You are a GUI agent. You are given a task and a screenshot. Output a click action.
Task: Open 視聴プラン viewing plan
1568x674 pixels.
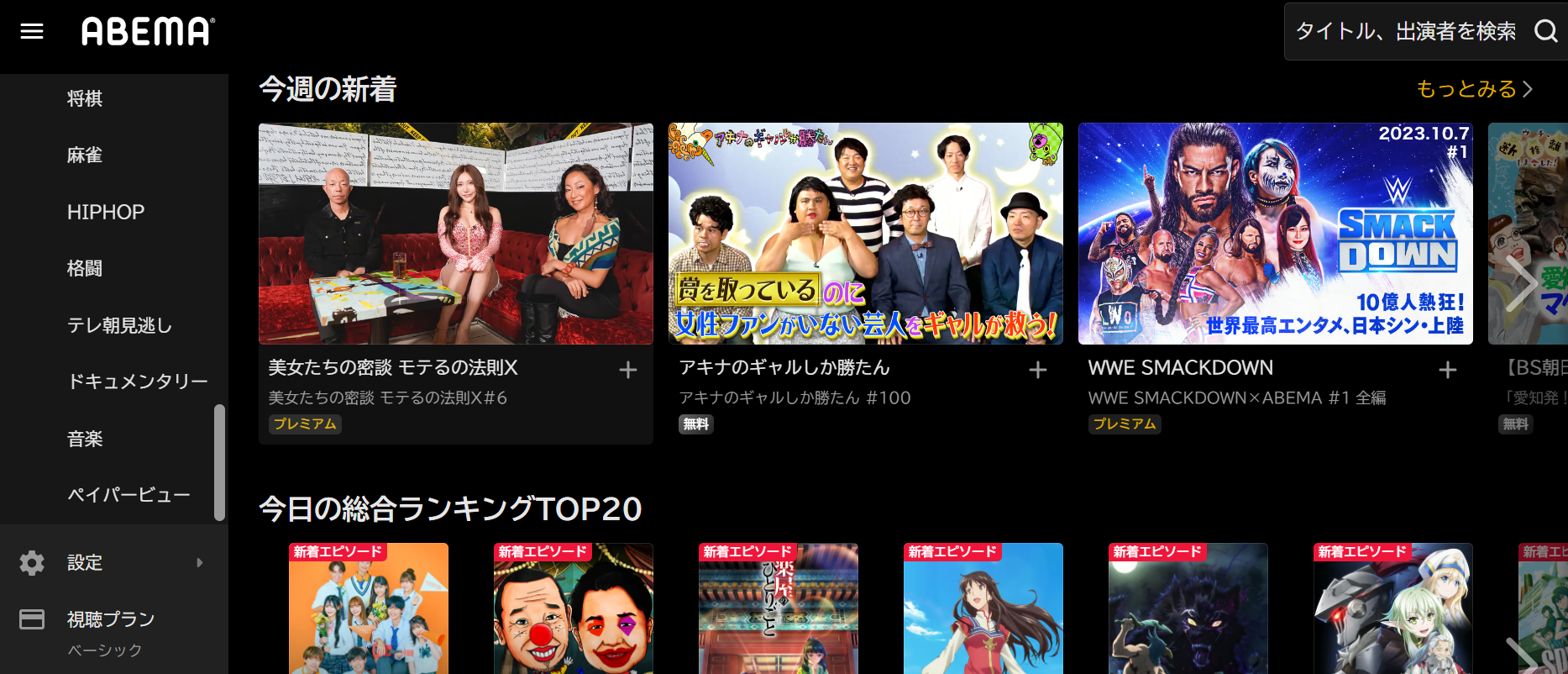(111, 619)
